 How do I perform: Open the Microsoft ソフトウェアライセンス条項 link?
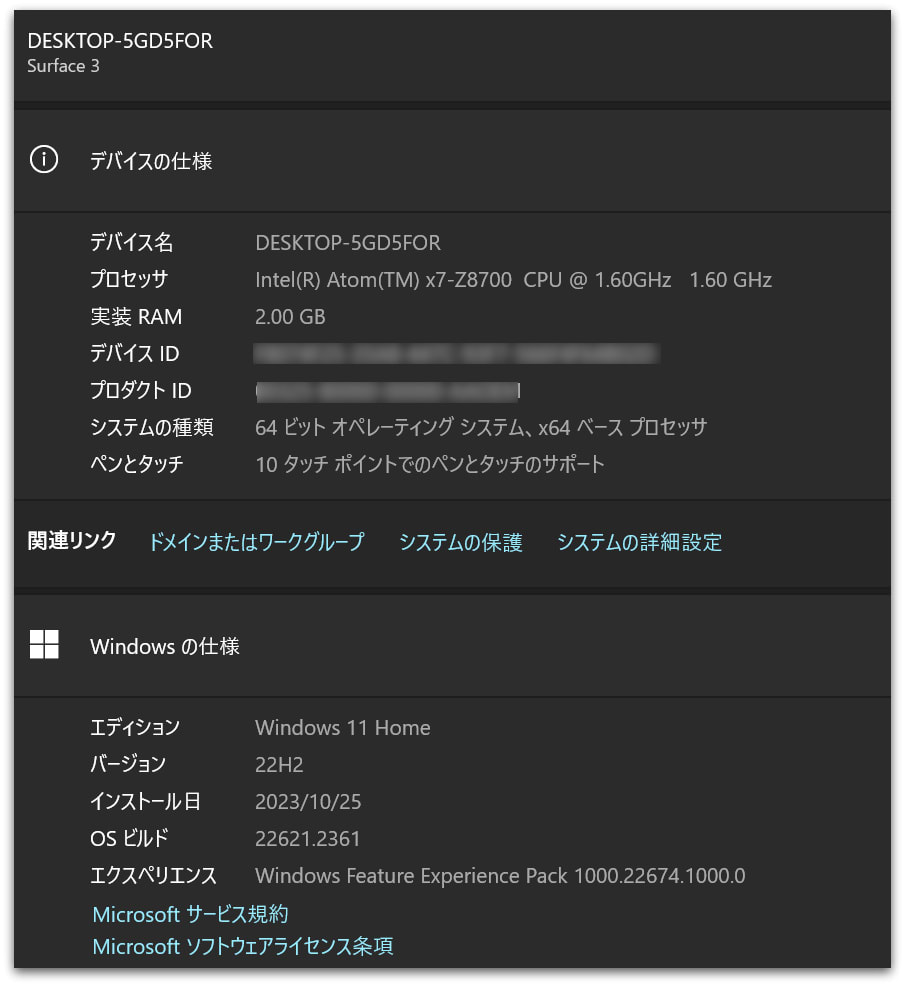pyautogui.click(x=242, y=946)
